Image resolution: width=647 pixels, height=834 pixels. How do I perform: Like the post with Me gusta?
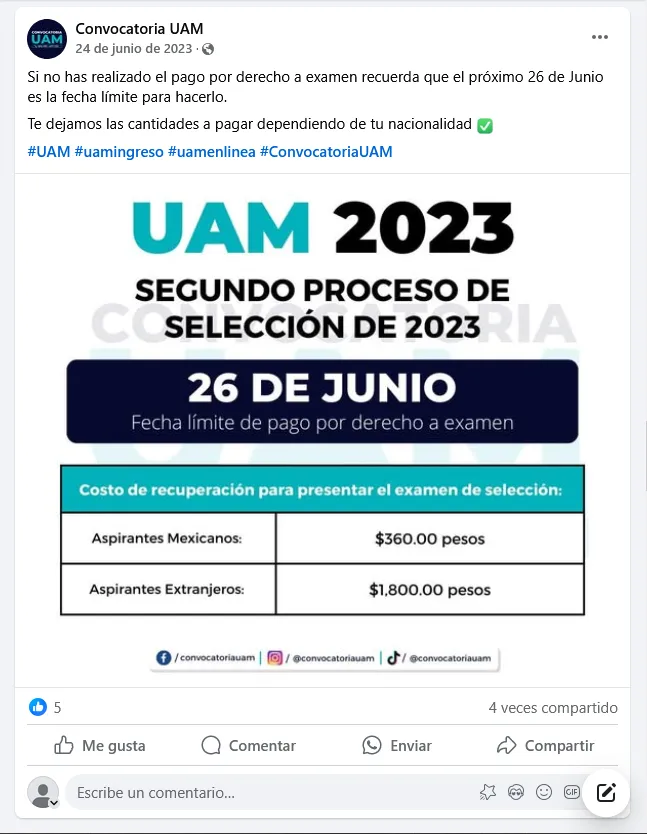[x=100, y=745]
